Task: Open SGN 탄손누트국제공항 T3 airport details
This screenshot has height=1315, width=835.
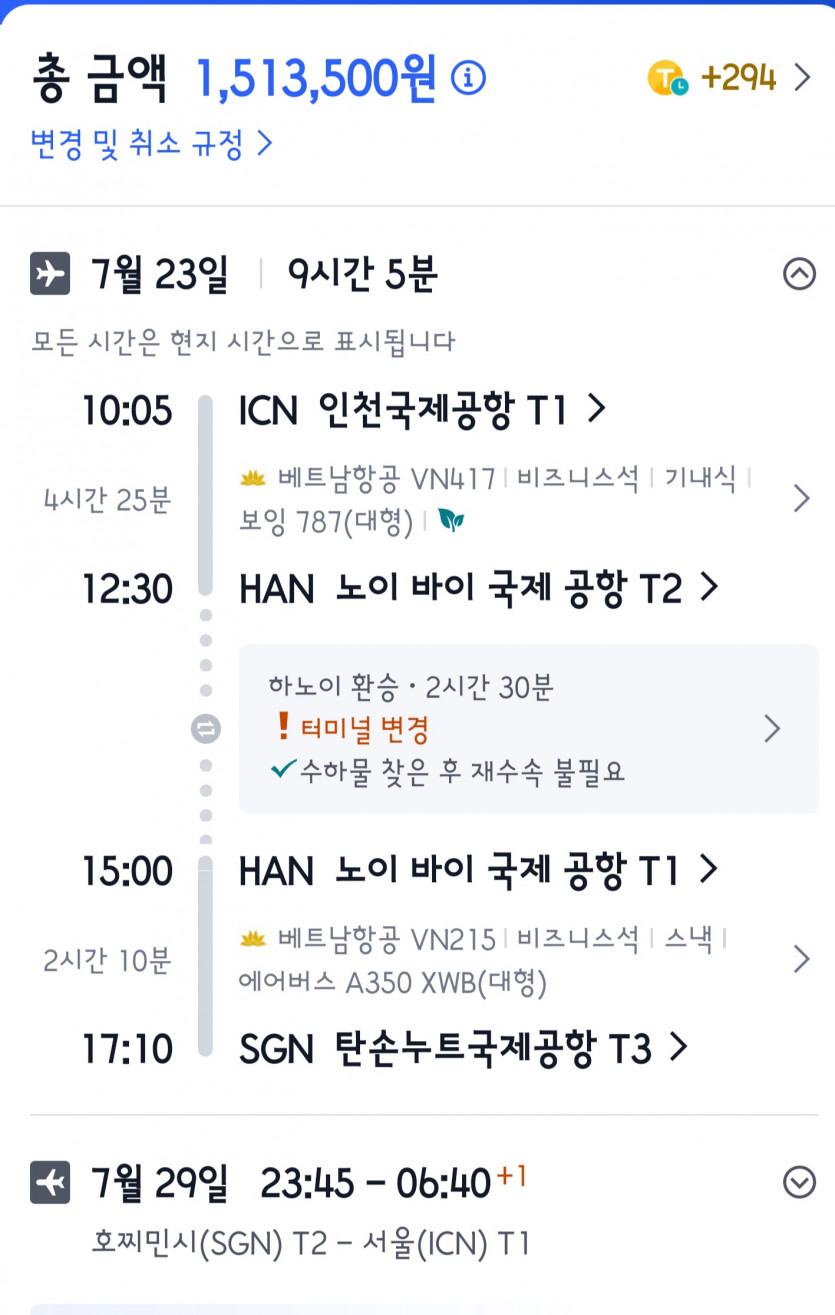Action: pyautogui.click(x=463, y=1049)
